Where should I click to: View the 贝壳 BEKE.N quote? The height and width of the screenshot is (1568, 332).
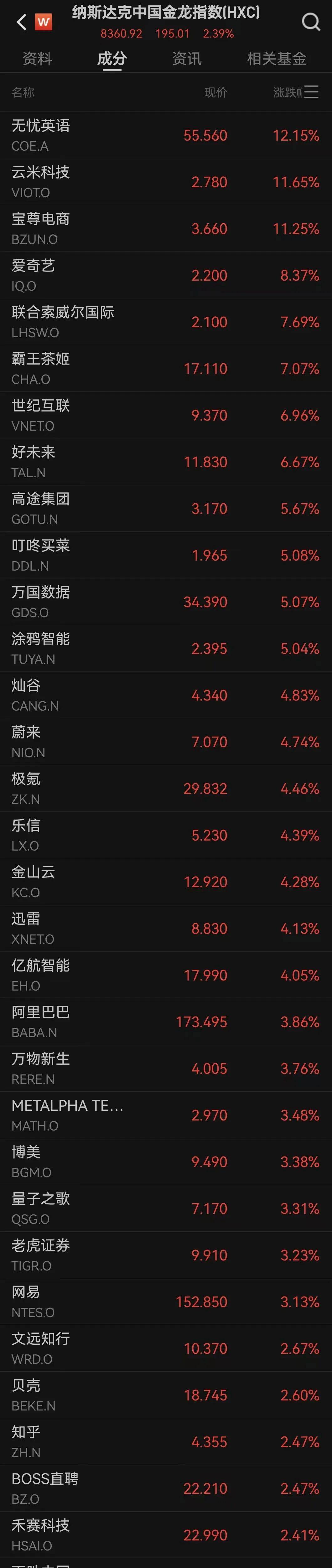tap(166, 1395)
